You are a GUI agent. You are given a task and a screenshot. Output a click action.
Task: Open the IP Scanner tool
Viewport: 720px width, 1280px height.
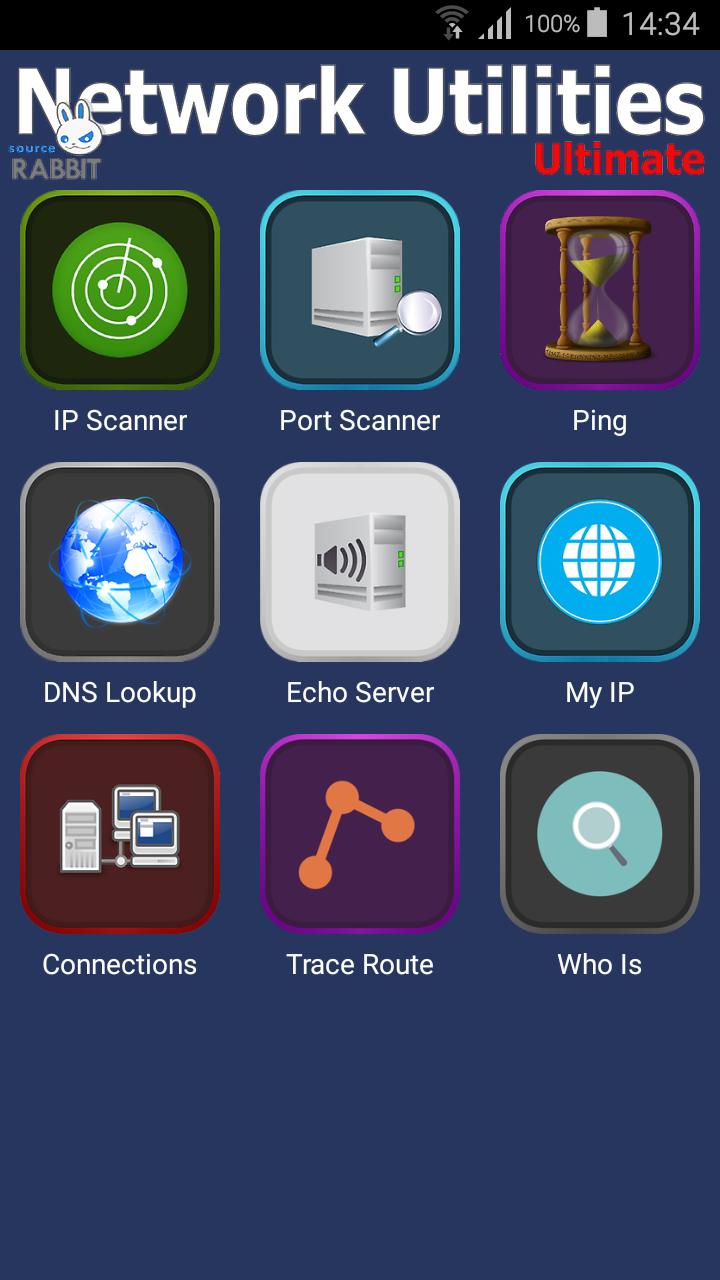[x=120, y=290]
